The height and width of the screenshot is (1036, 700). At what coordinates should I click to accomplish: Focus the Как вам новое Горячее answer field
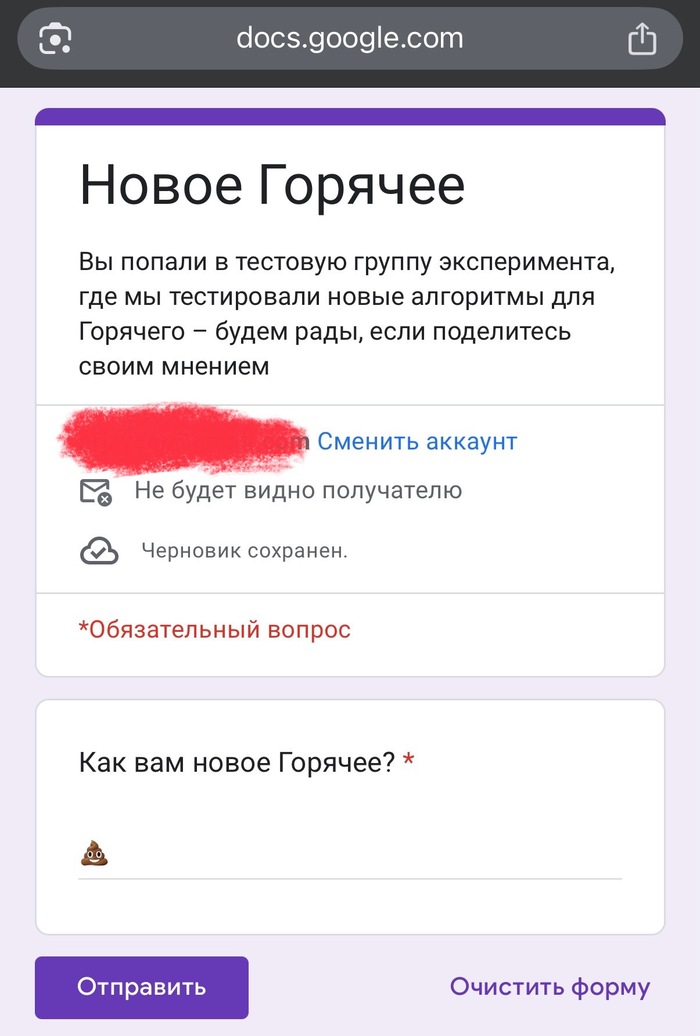click(350, 856)
